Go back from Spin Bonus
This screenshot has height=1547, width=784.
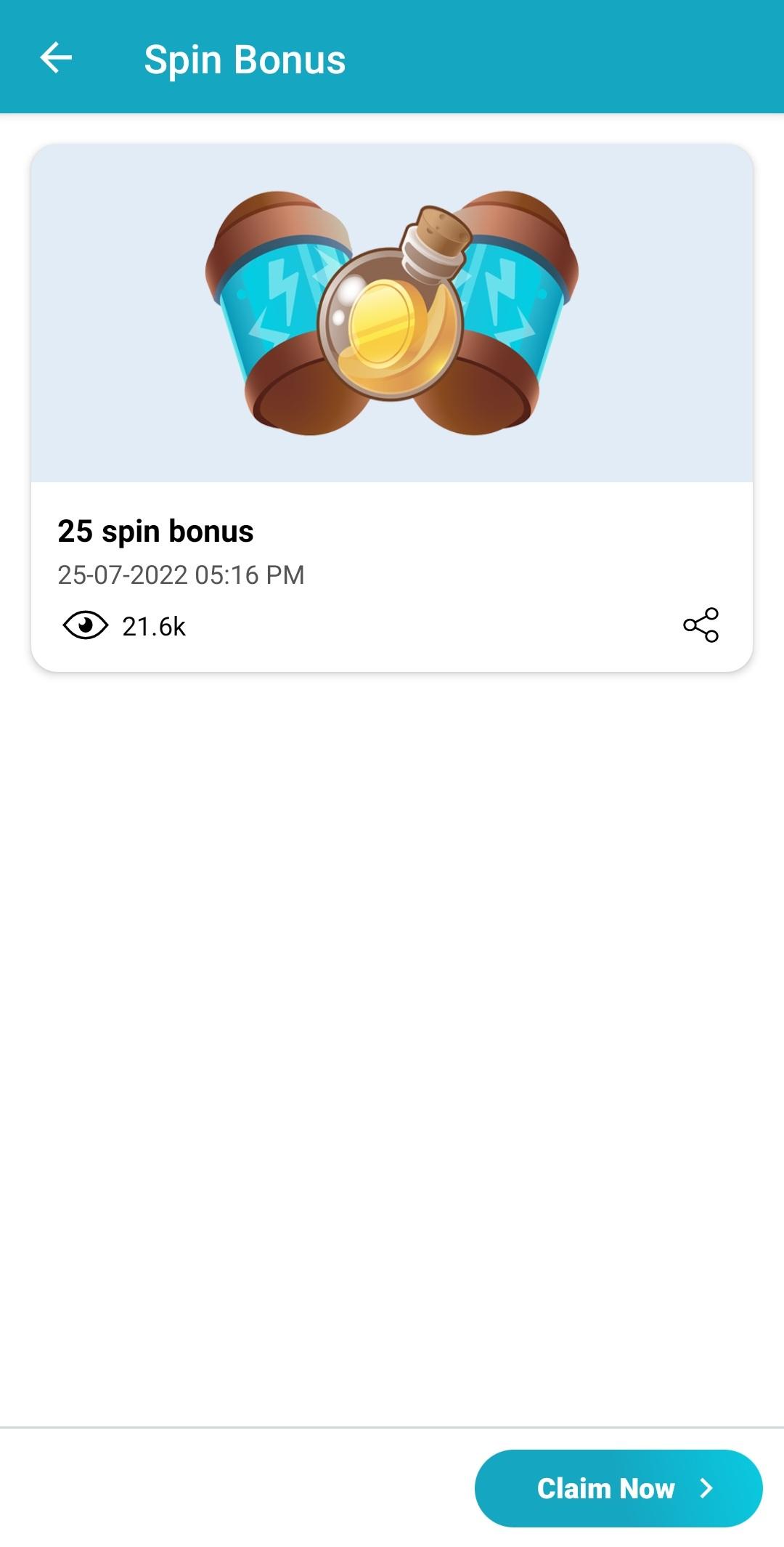click(x=56, y=58)
